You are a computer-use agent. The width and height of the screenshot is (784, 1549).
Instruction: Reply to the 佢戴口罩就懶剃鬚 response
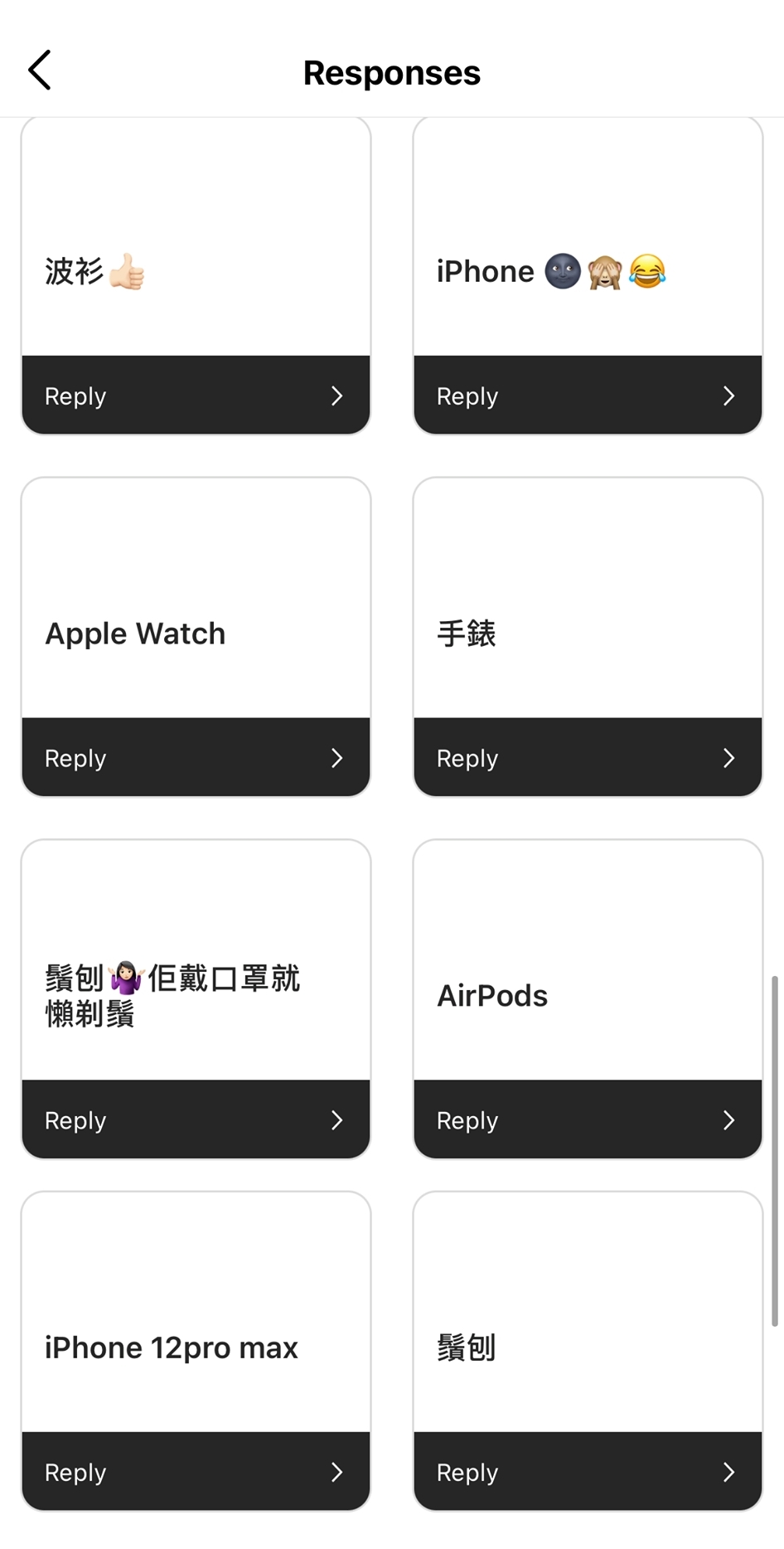(196, 1120)
